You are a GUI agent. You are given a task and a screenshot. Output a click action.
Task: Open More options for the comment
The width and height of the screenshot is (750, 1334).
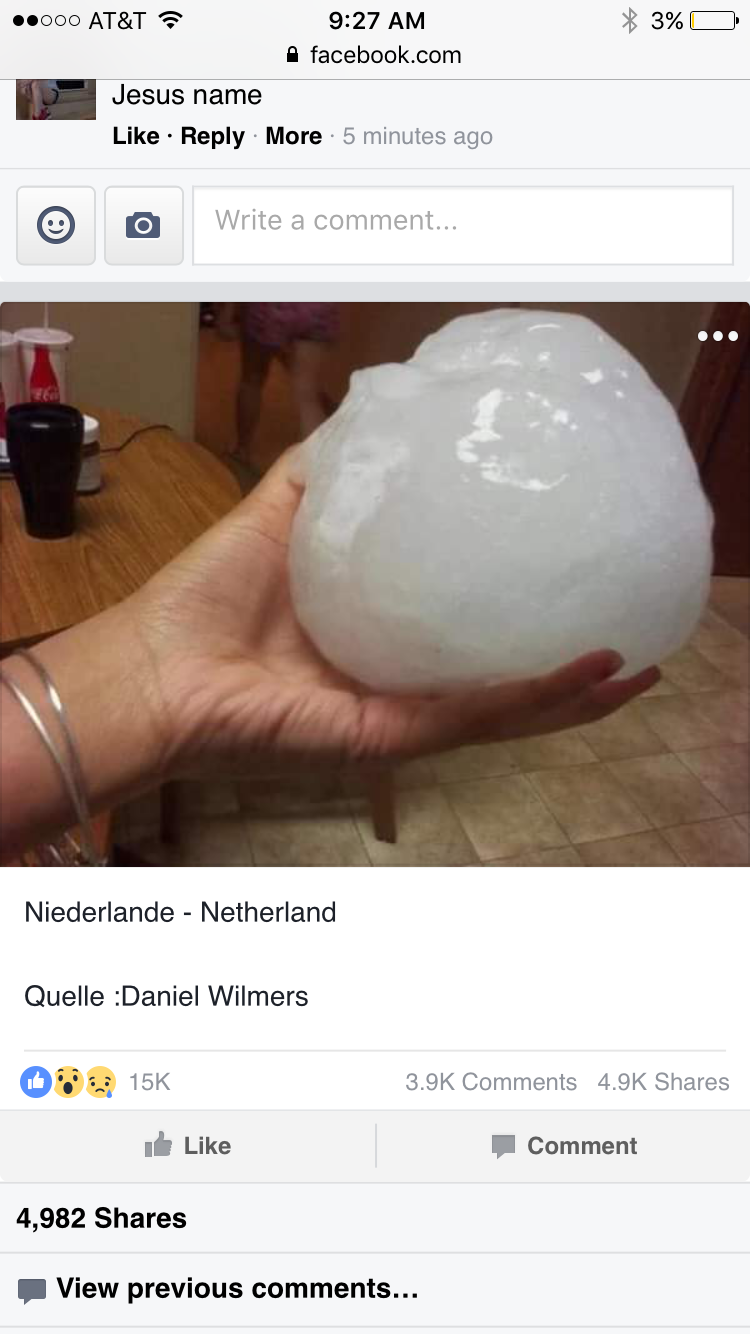293,136
